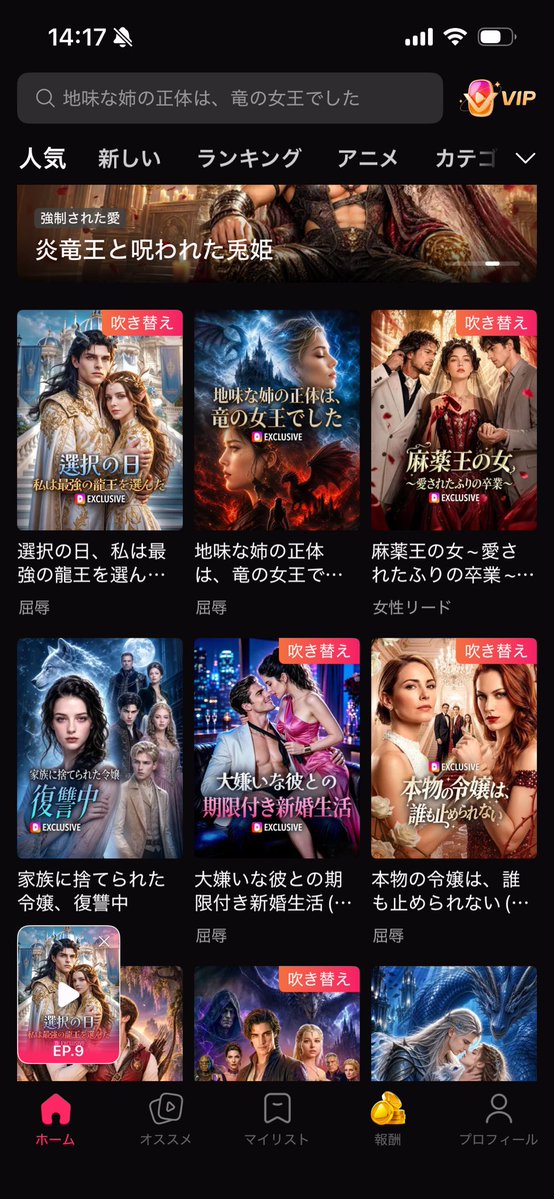
Task: Open the マイリスト tab
Action: (x=276, y=1119)
